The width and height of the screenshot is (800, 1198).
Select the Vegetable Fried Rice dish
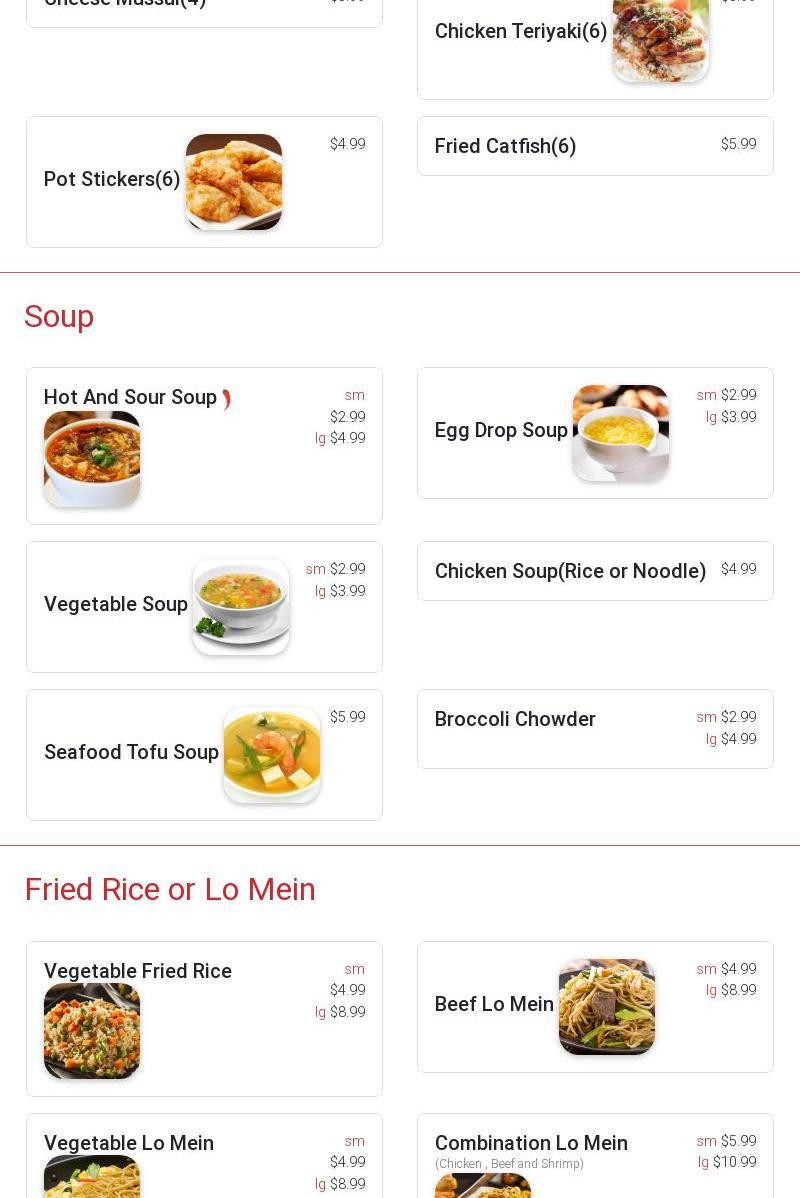[138, 972]
